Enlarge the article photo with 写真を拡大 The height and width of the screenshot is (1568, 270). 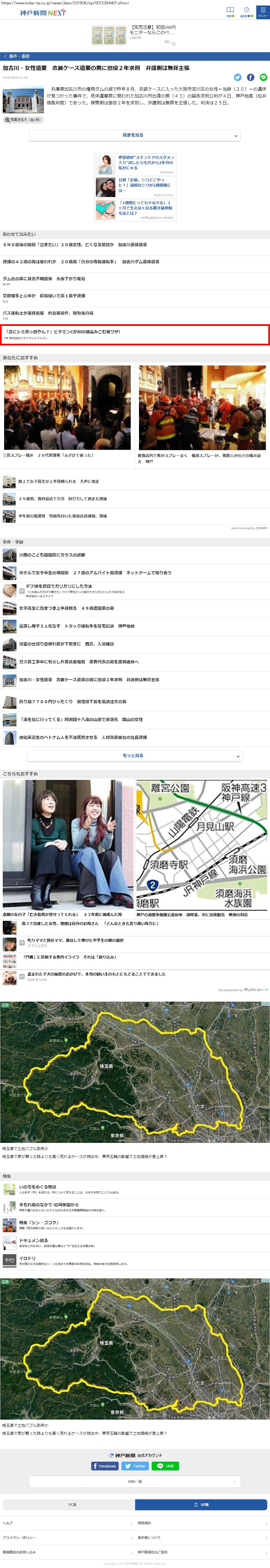[x=23, y=120]
